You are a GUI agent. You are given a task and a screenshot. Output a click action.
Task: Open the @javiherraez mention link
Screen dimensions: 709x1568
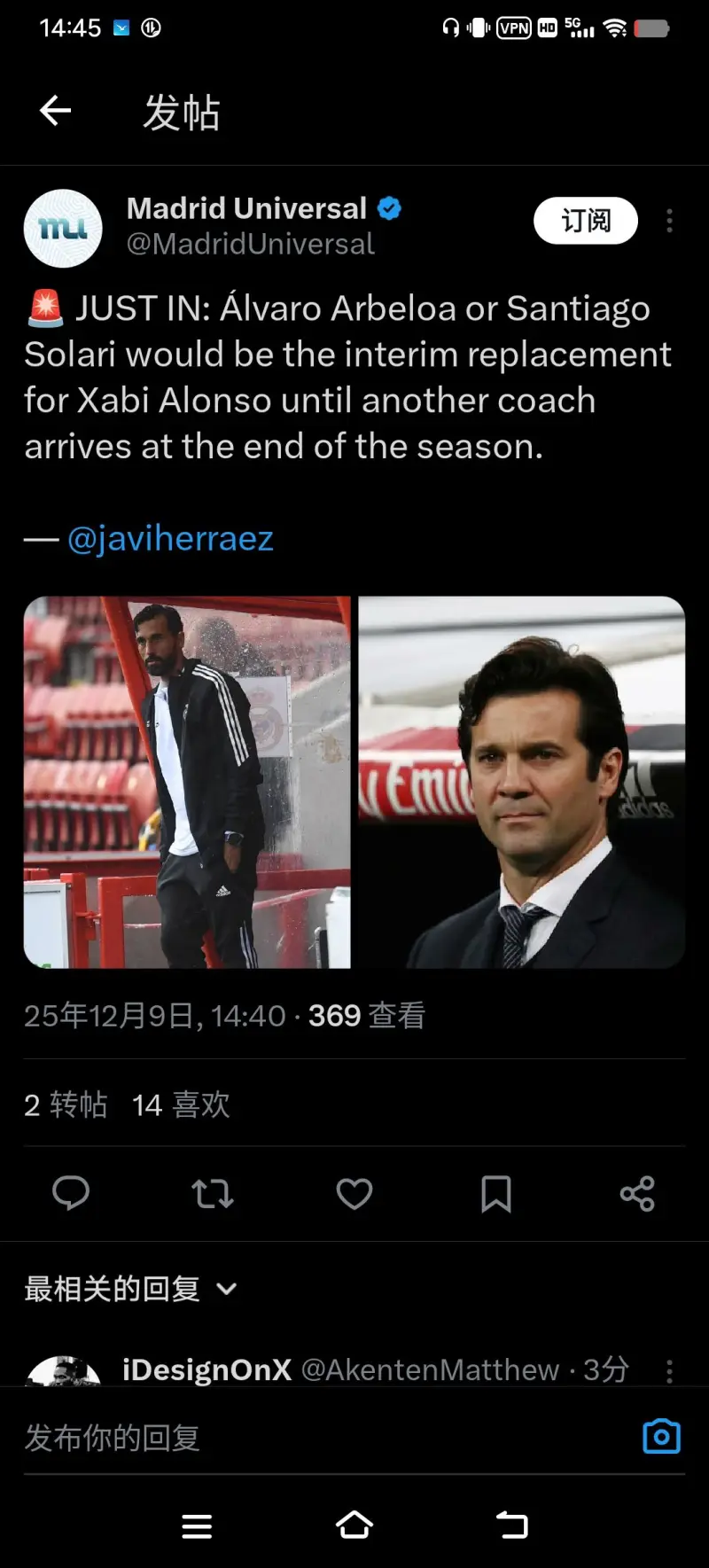170,538
